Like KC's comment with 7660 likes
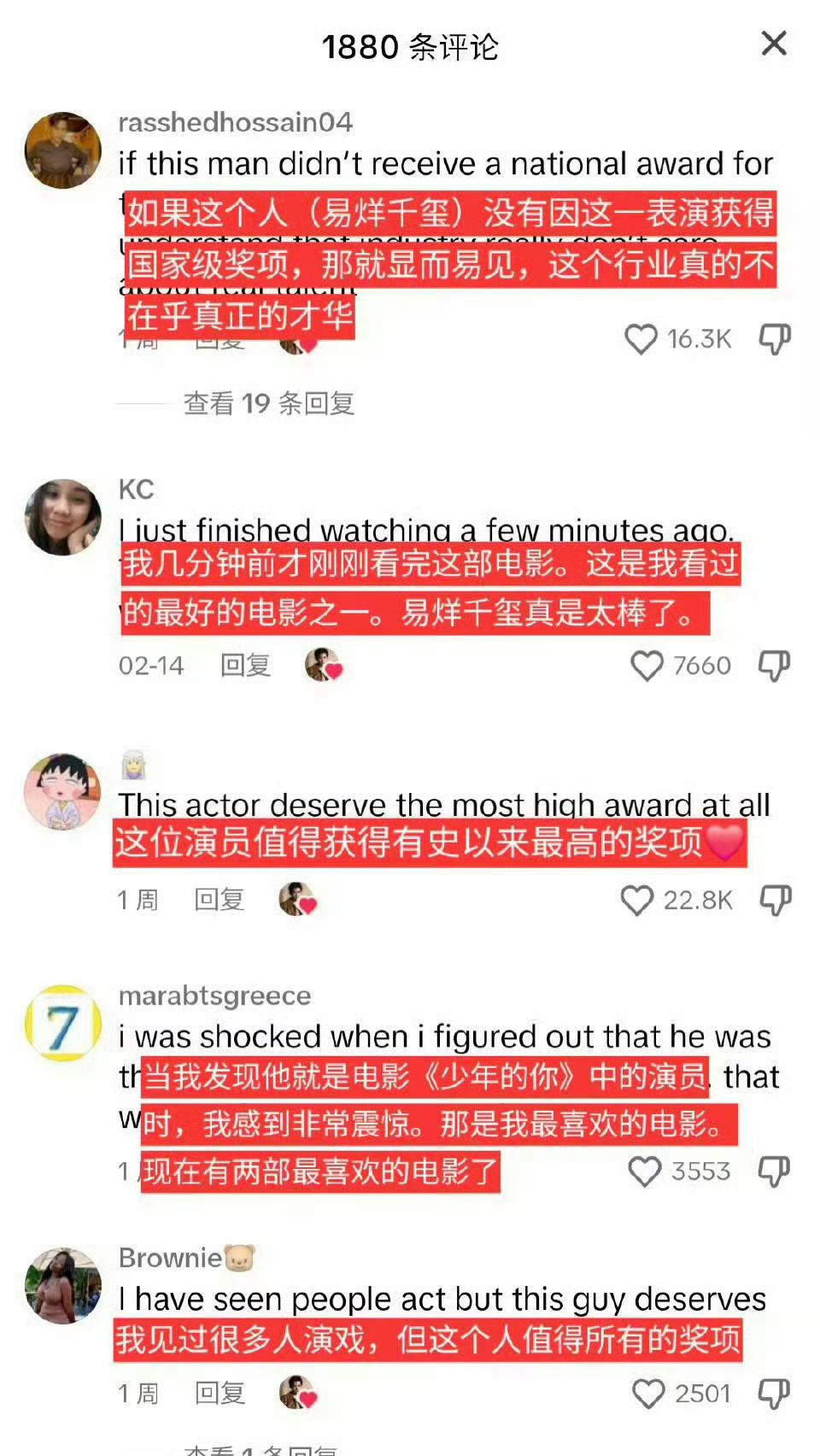The width and height of the screenshot is (820, 1456). click(647, 666)
